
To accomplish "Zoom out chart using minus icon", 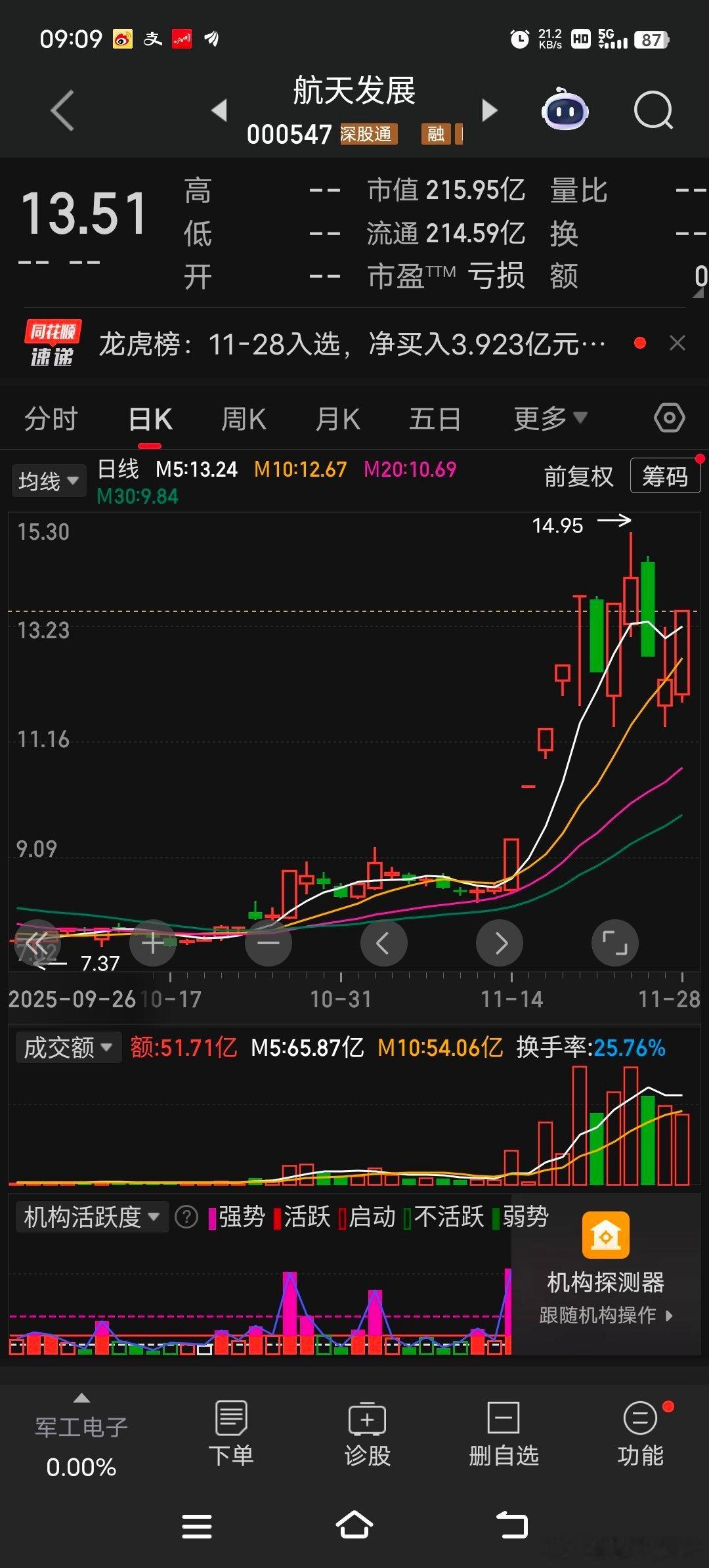I will 268,943.
